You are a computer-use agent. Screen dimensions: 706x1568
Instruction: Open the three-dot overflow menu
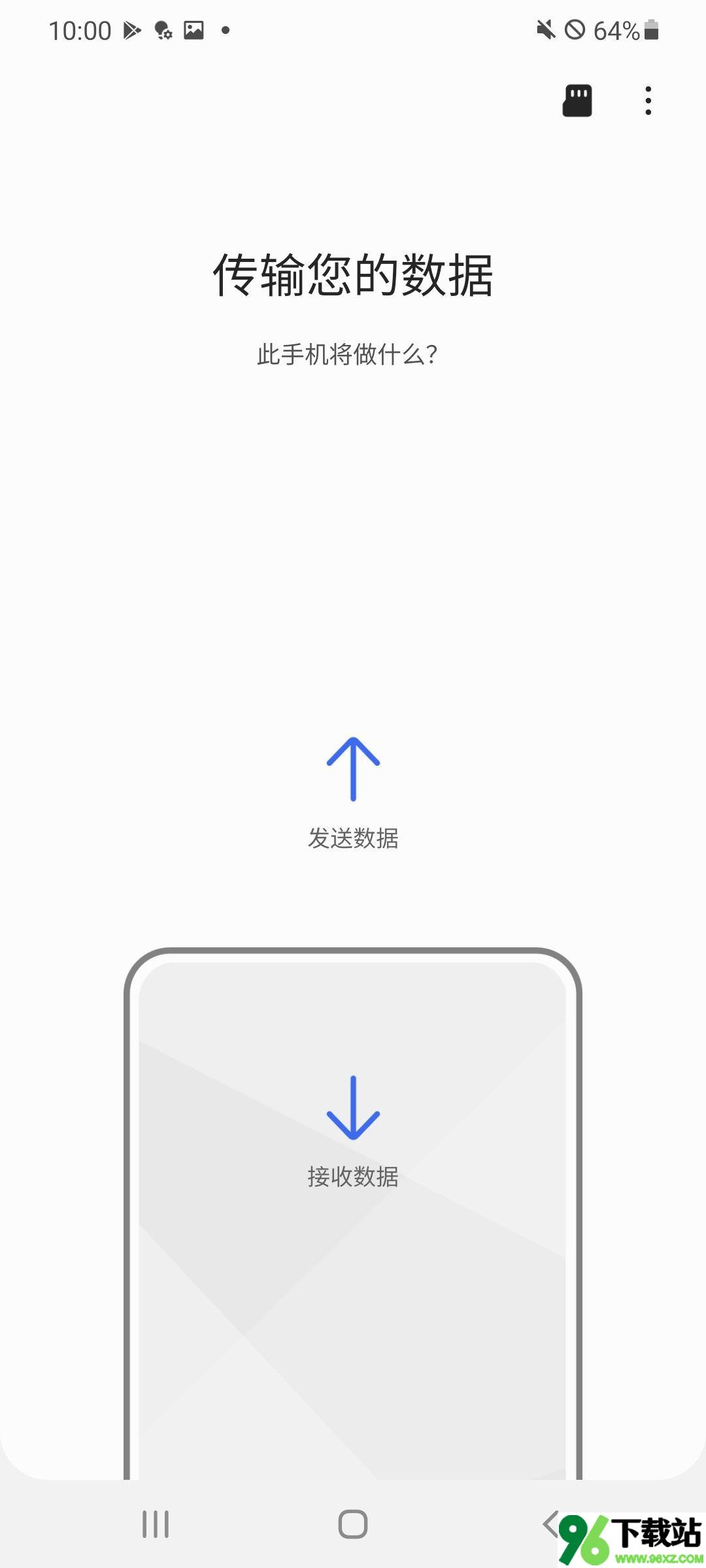coord(648,101)
